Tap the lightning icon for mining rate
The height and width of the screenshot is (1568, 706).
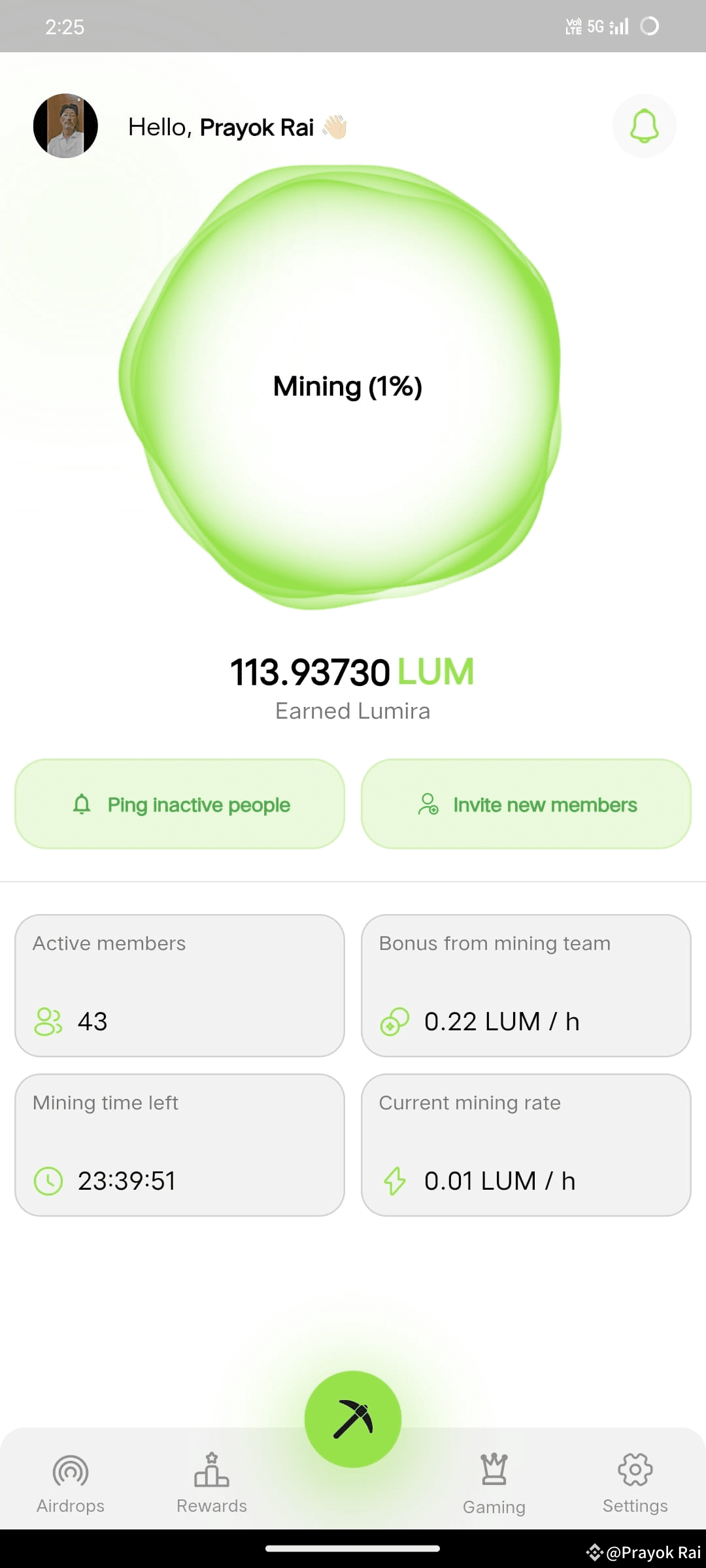395,1180
